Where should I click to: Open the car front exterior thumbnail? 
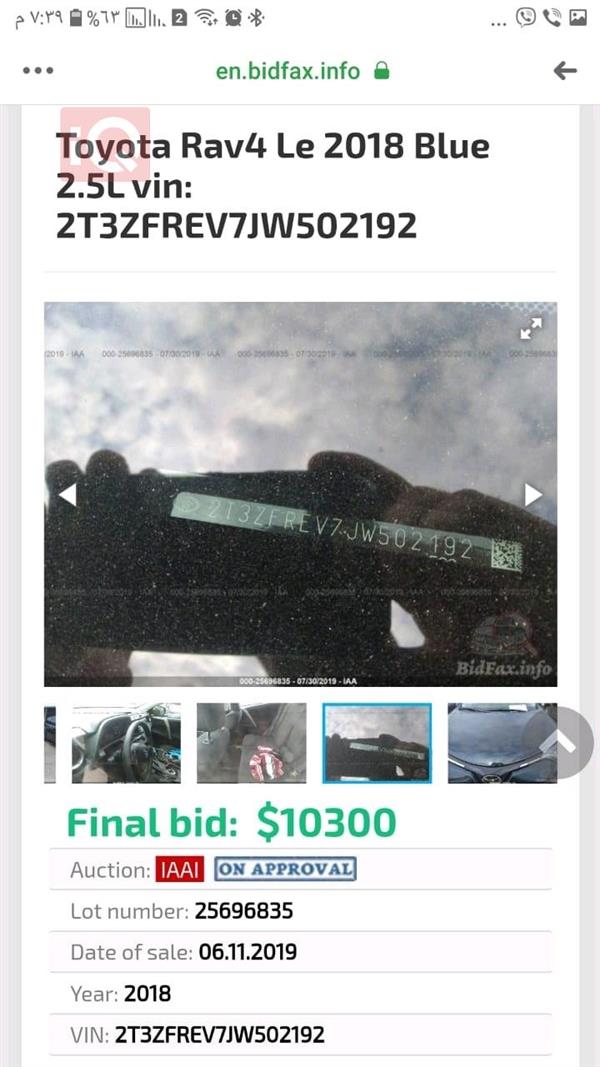pyautogui.click(x=490, y=743)
